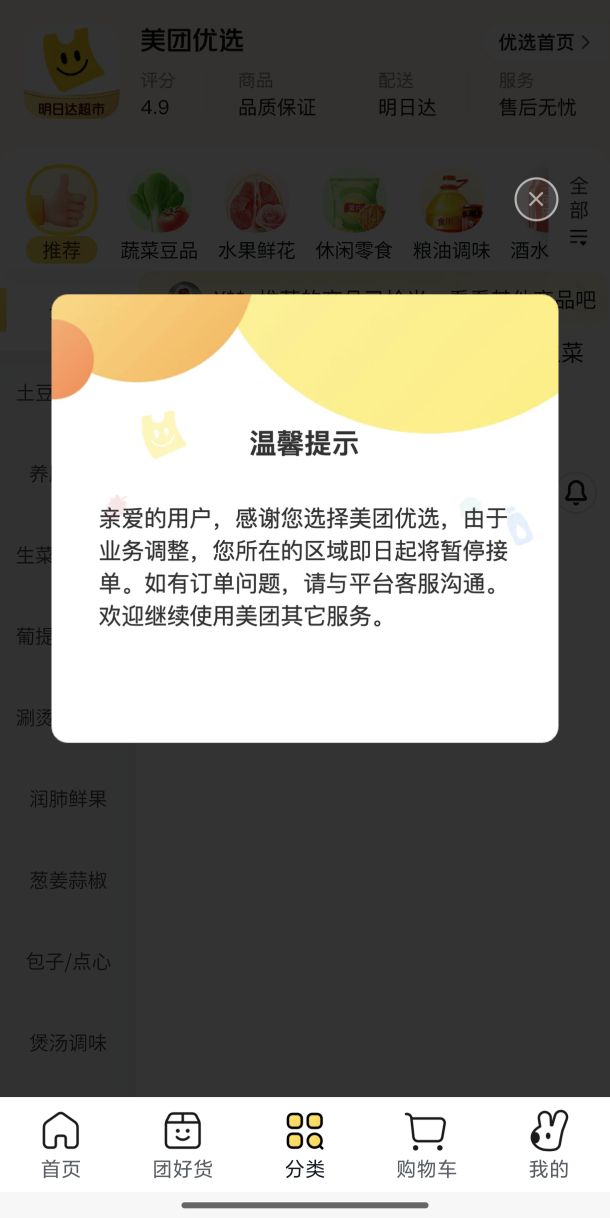Viewport: 610px width, 1218px height.
Task: Dismiss the 温馨提示 dialog
Action: pos(536,199)
